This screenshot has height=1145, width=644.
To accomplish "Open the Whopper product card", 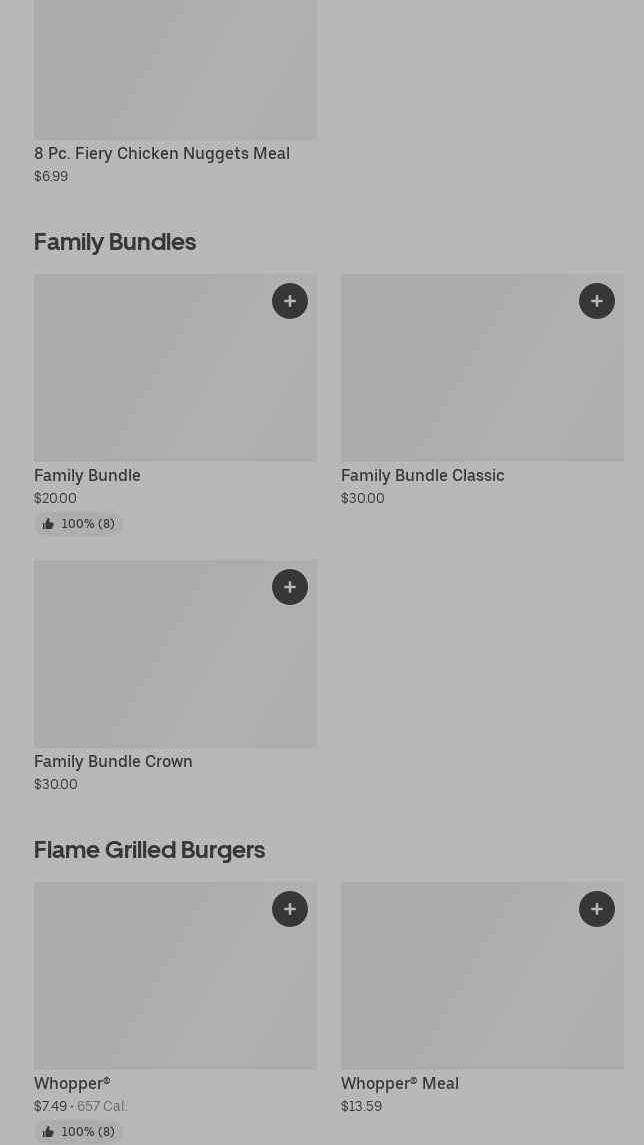I will pyautogui.click(x=150, y=985).
